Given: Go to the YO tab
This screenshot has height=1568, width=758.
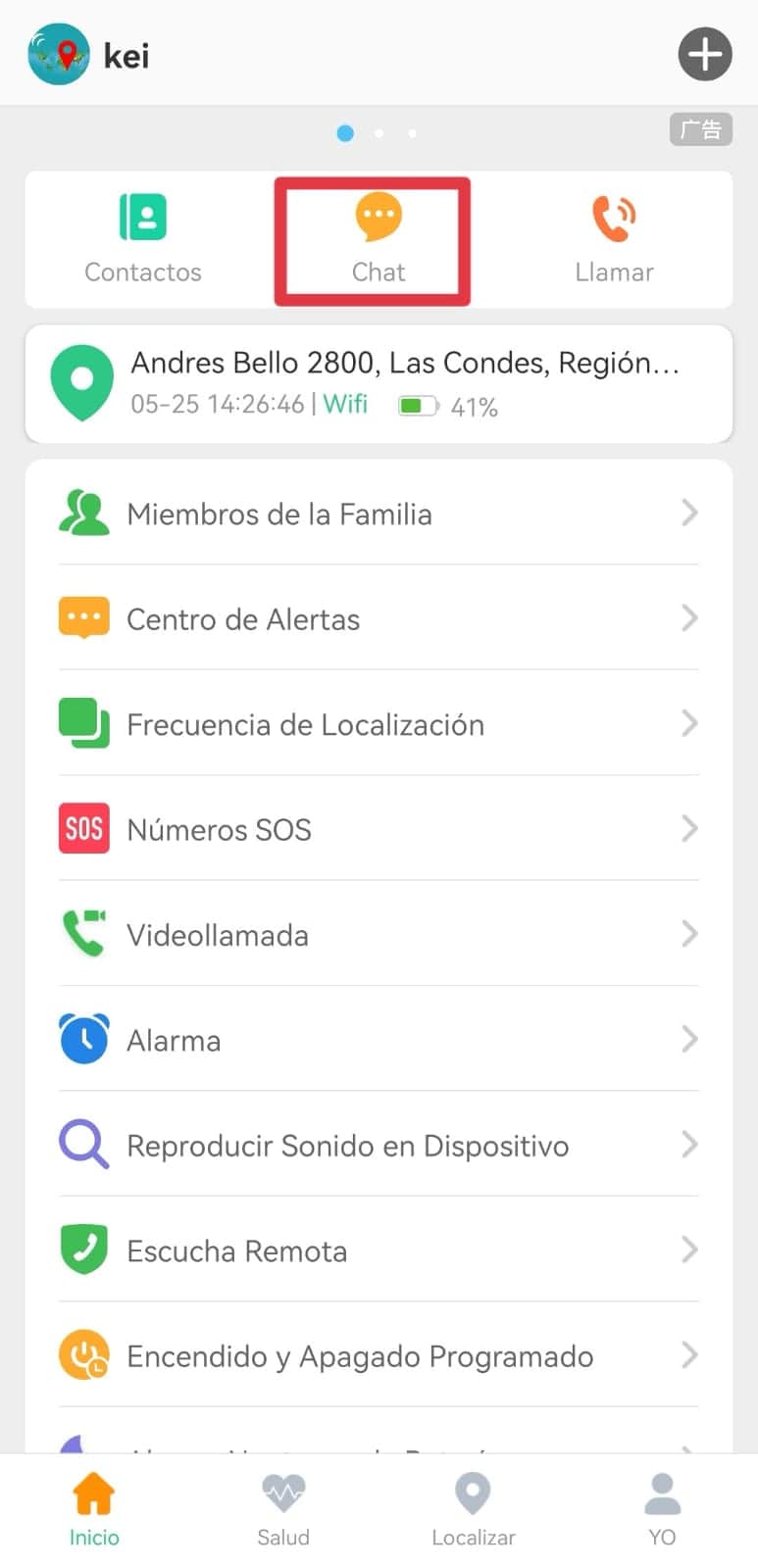Looking at the screenshot, I should (663, 1510).
